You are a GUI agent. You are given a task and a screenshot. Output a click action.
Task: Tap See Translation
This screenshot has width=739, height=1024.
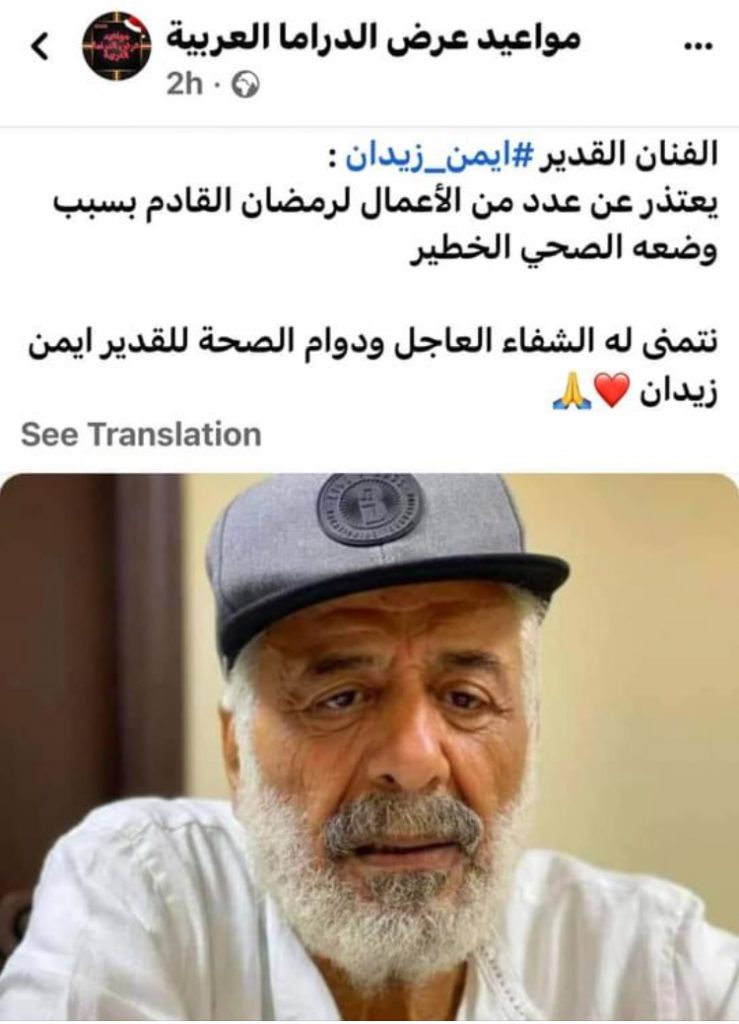coord(141,434)
